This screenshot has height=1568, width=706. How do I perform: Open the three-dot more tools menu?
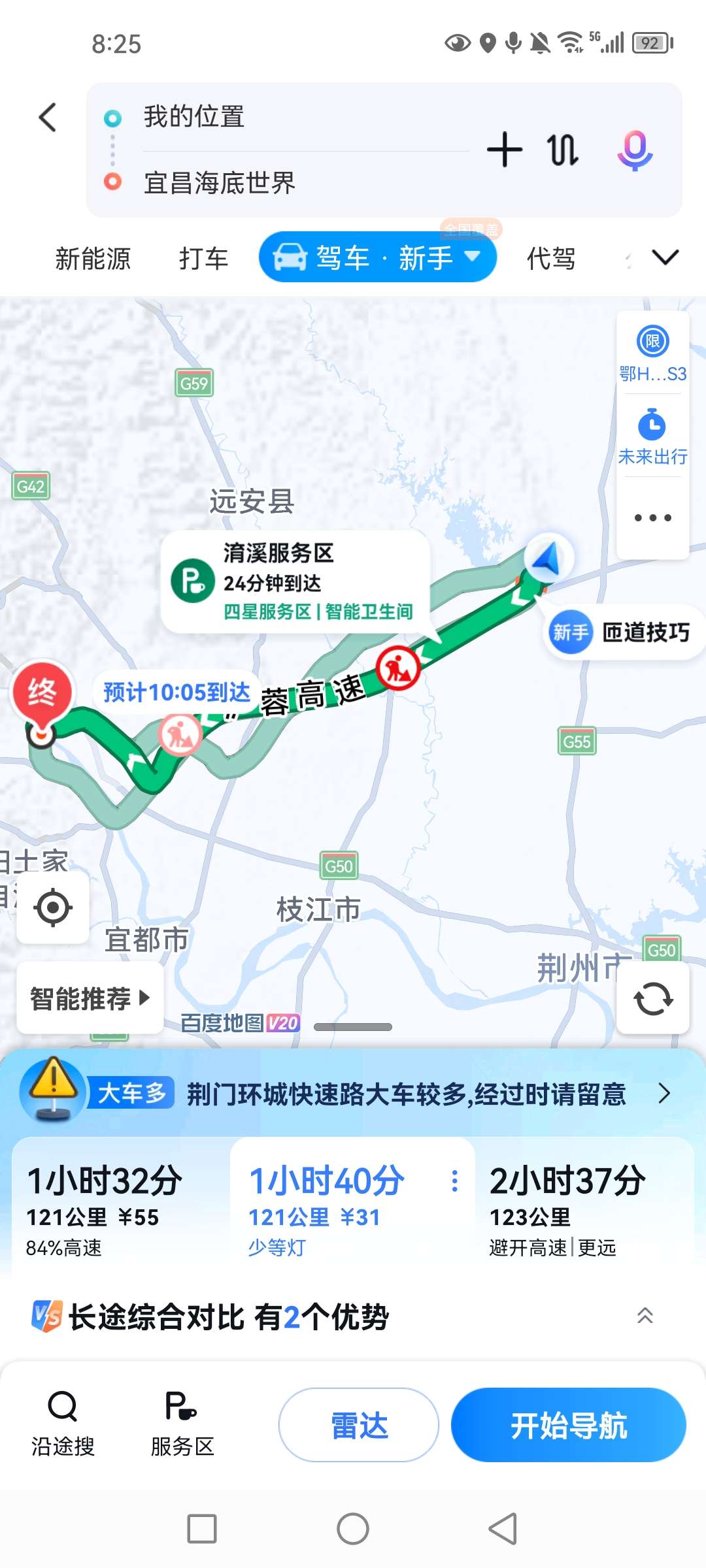pos(652,517)
